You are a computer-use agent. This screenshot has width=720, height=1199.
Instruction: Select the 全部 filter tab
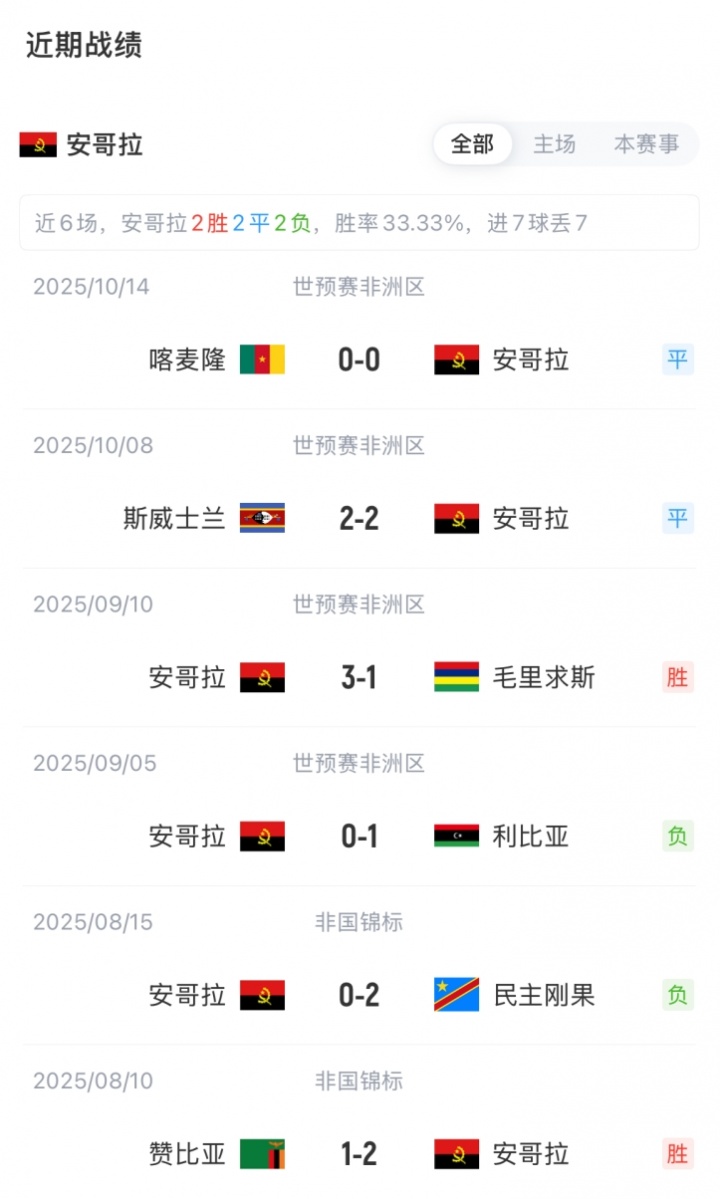(472, 144)
